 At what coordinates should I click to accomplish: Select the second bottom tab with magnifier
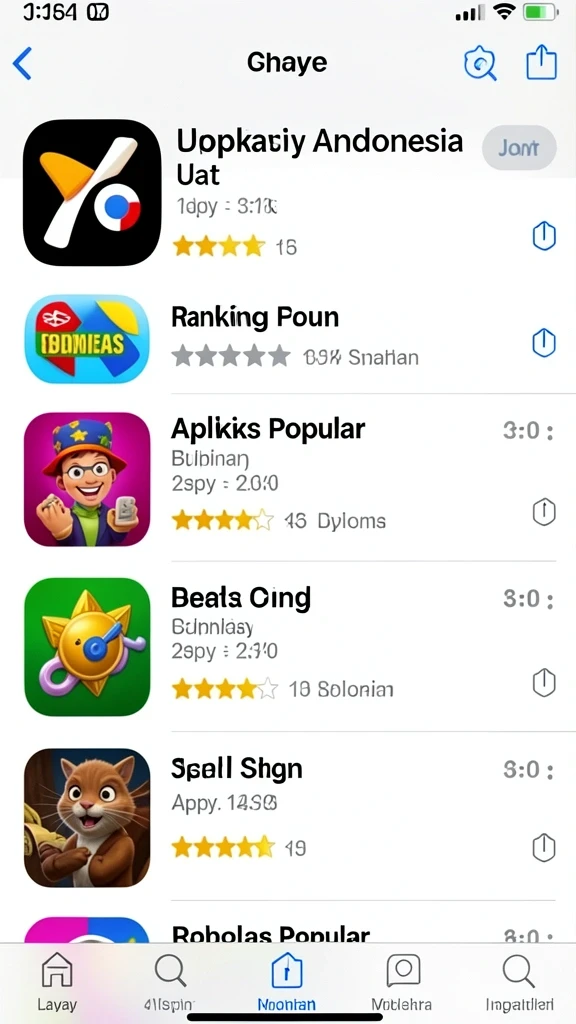tap(170, 982)
